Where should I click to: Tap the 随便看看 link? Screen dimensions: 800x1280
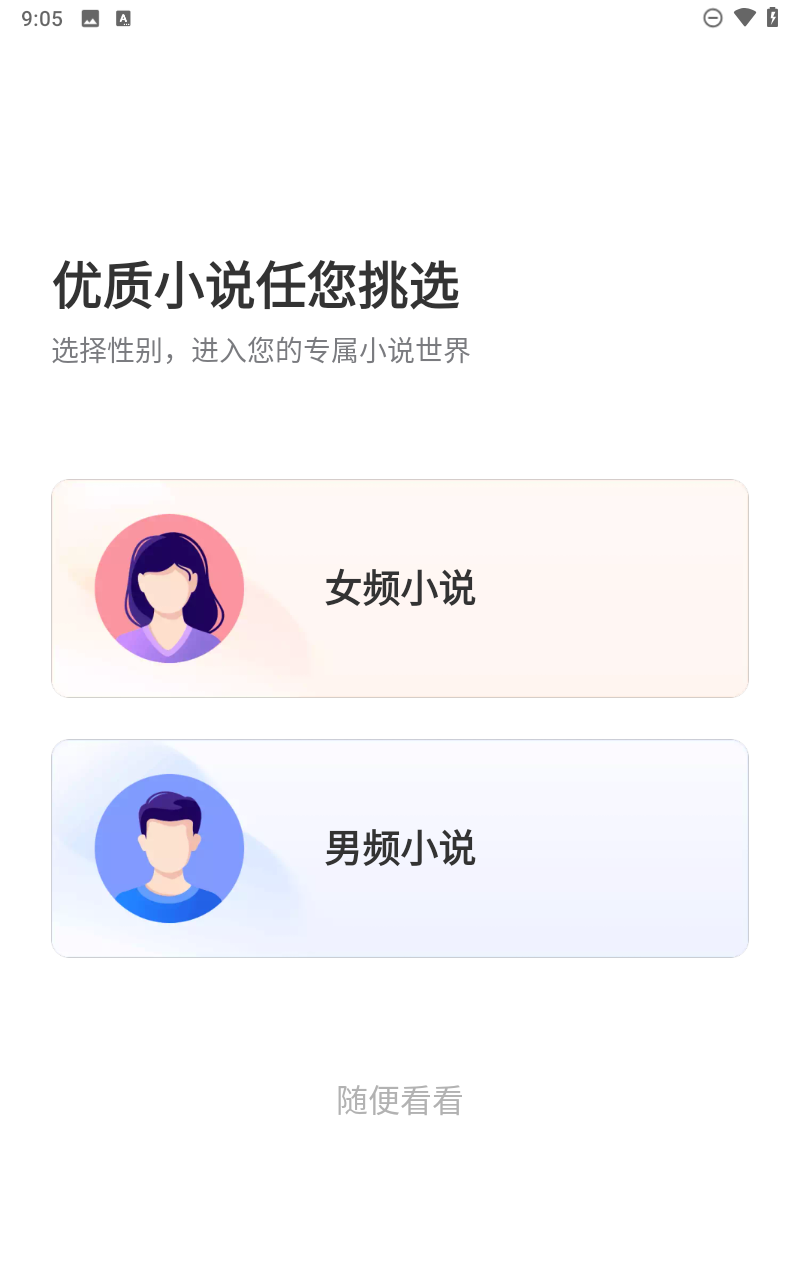[400, 1100]
